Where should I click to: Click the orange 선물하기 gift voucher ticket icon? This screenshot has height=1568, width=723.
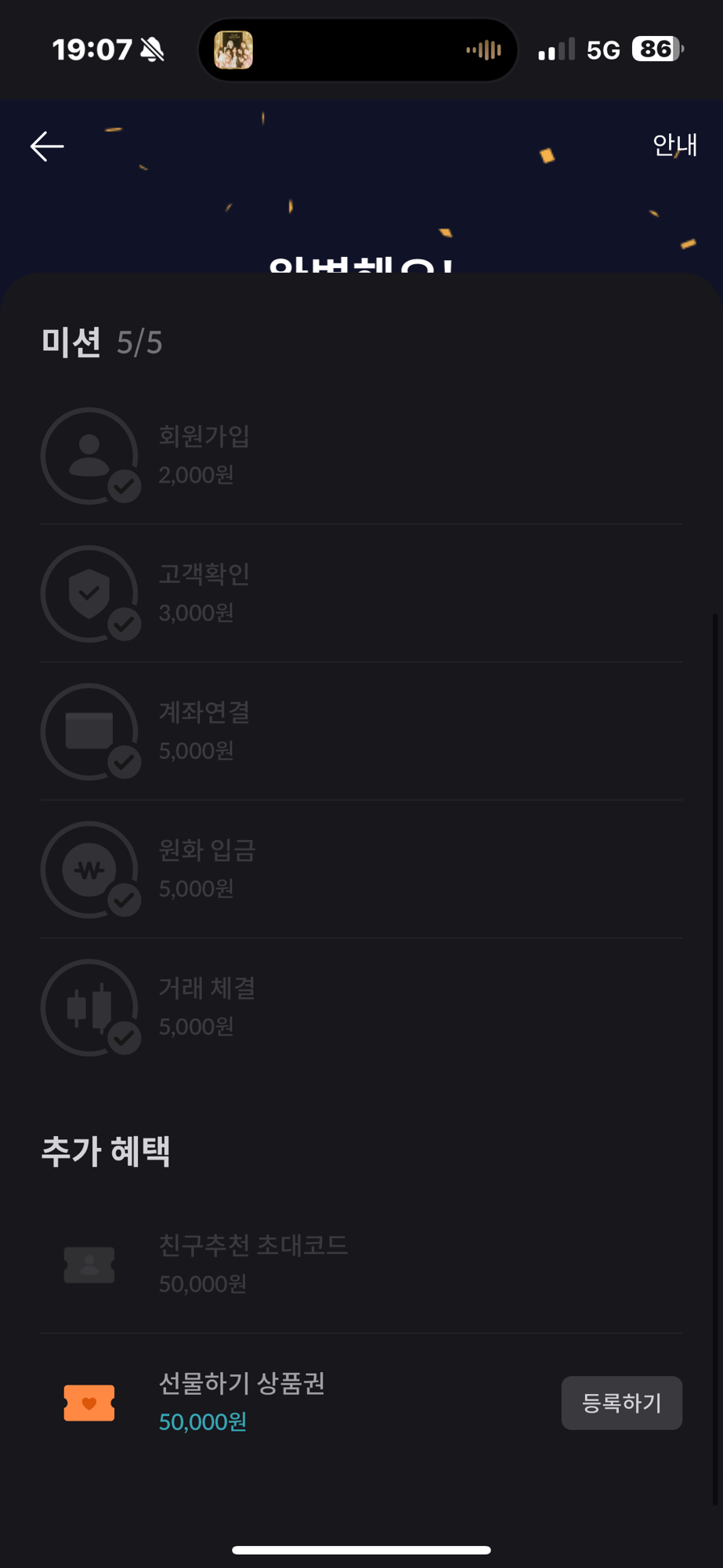pos(89,1403)
